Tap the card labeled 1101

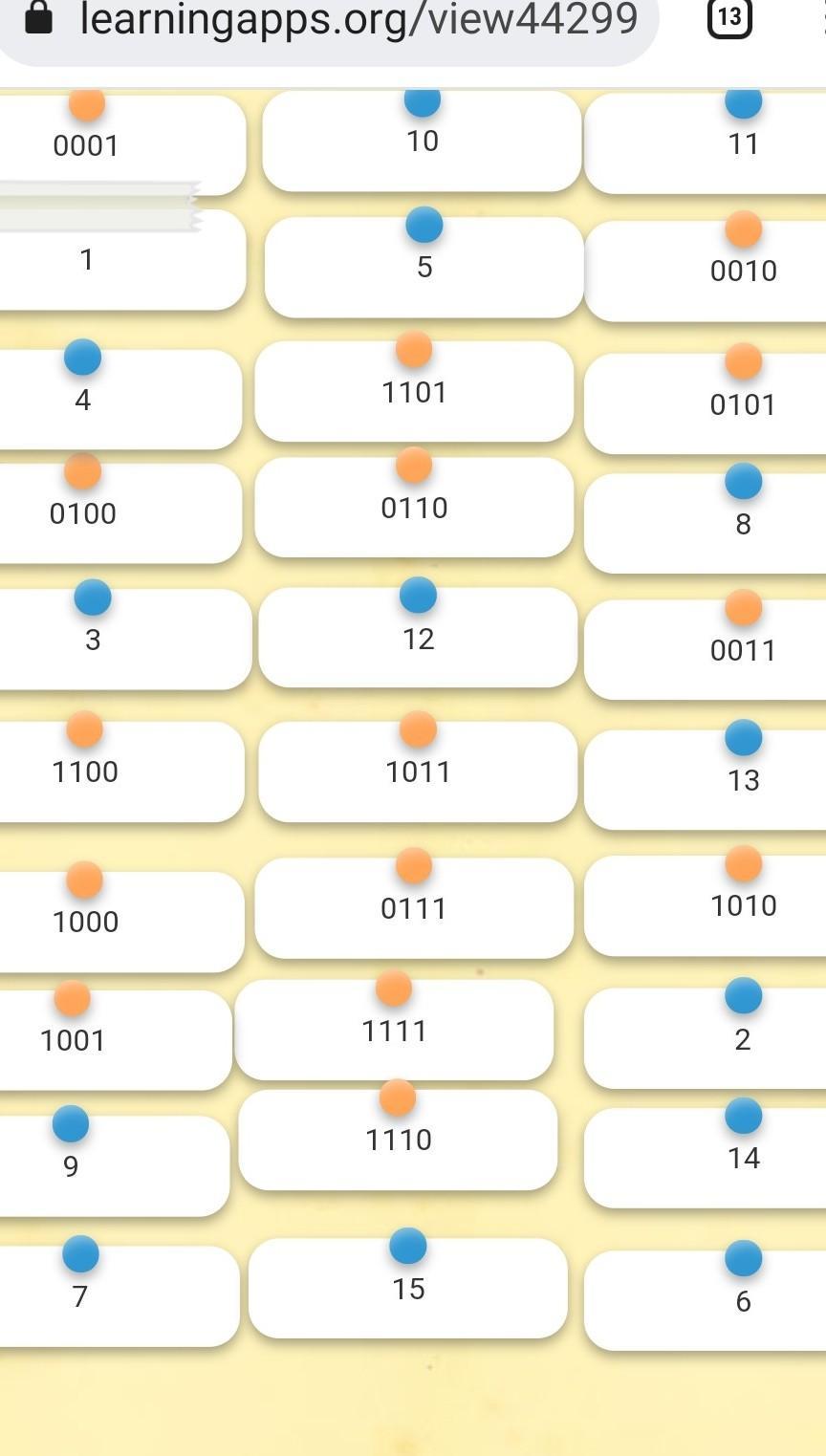coord(414,392)
